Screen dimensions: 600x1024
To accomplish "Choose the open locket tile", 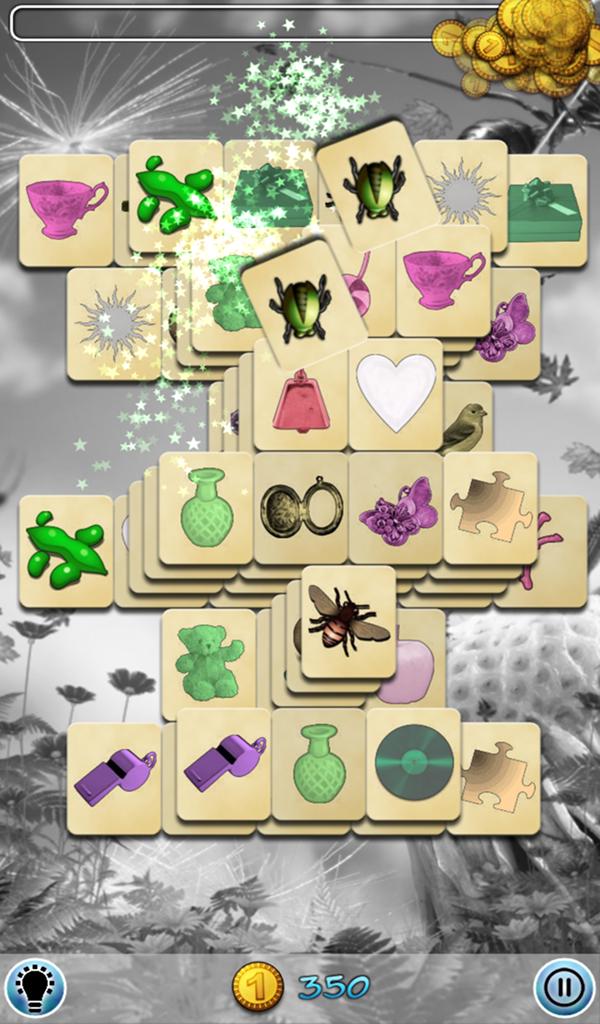I will pyautogui.click(x=301, y=509).
